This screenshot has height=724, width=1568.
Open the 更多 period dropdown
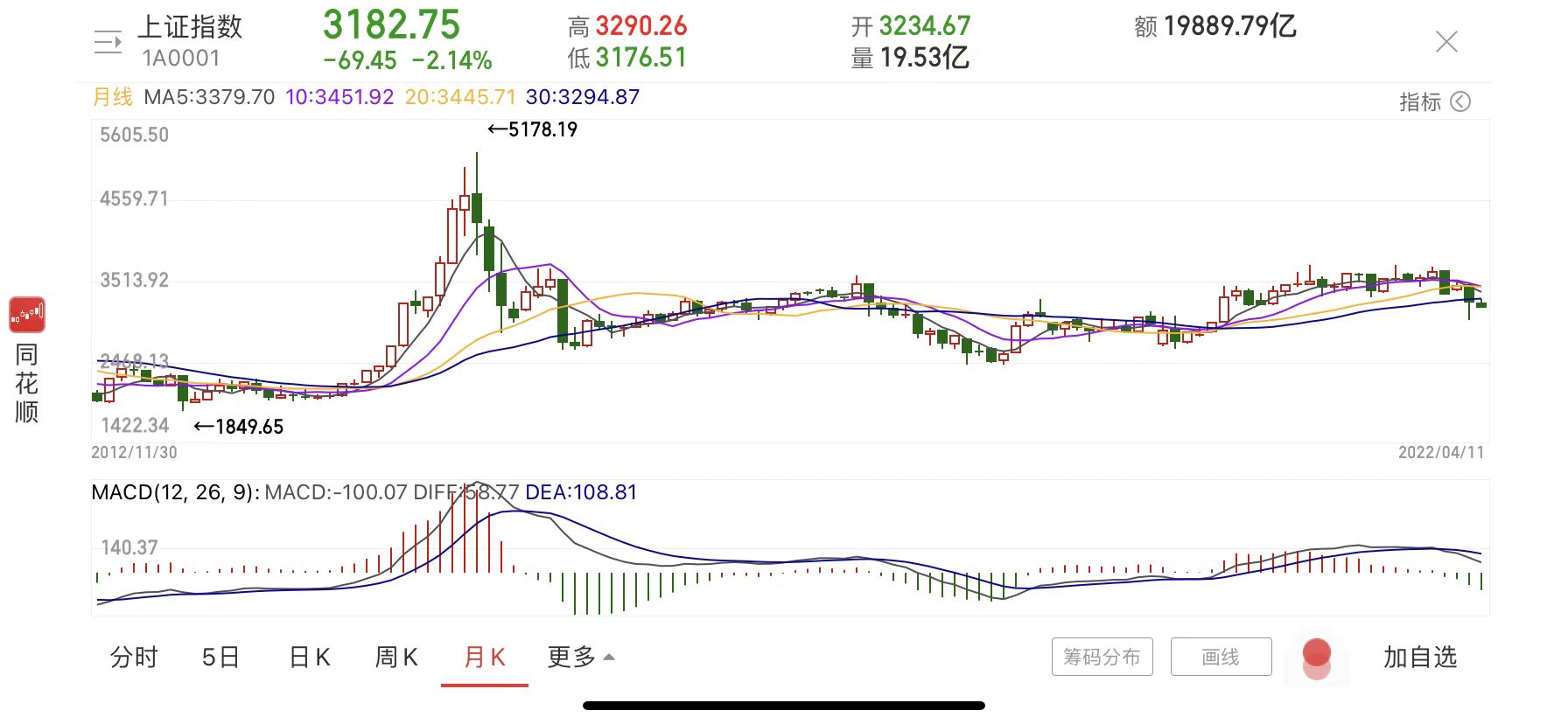(x=580, y=657)
